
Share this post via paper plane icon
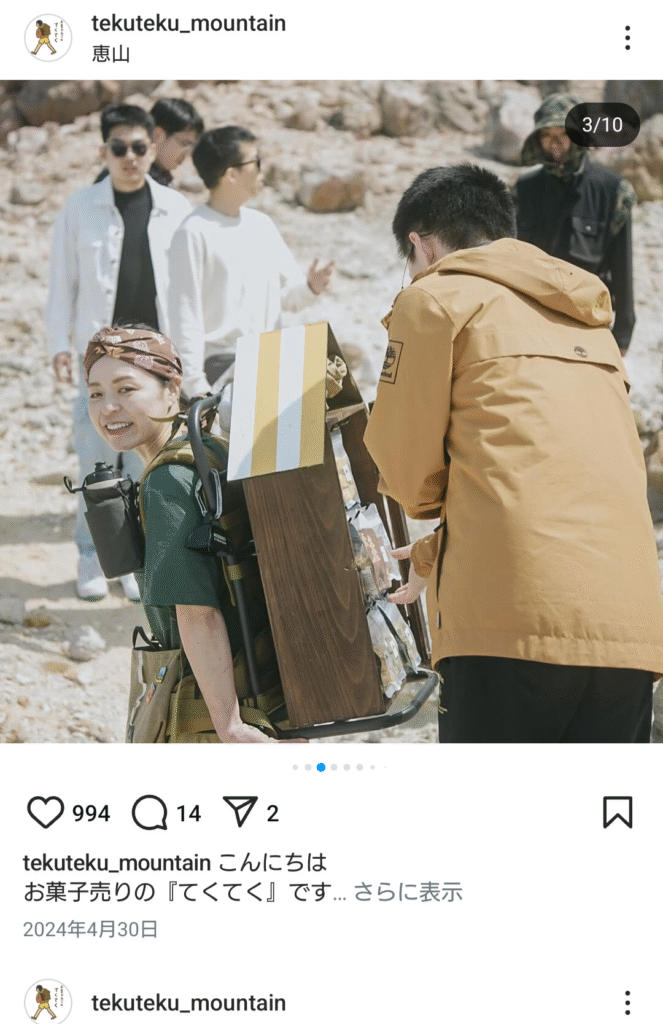[240, 812]
